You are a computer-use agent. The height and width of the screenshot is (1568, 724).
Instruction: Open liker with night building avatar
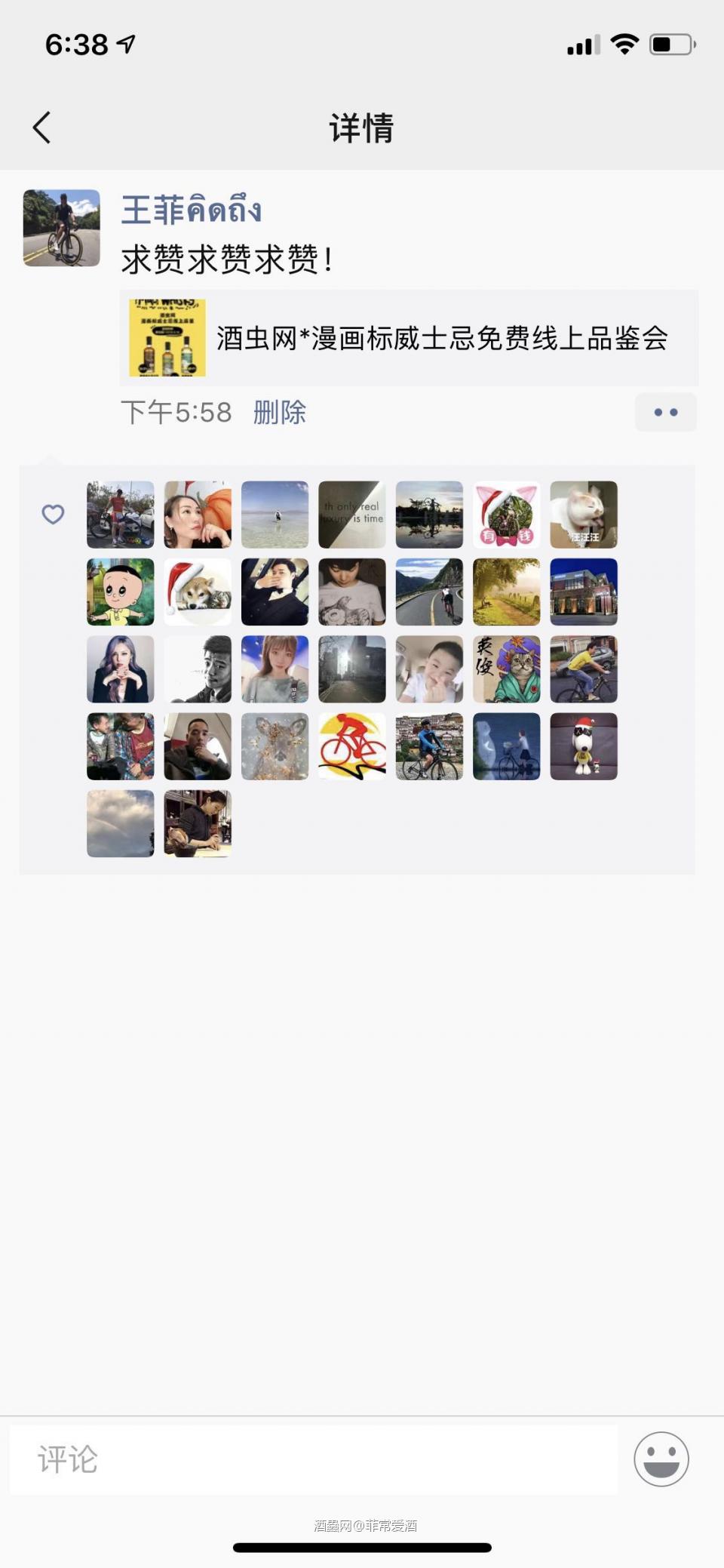pos(583,592)
